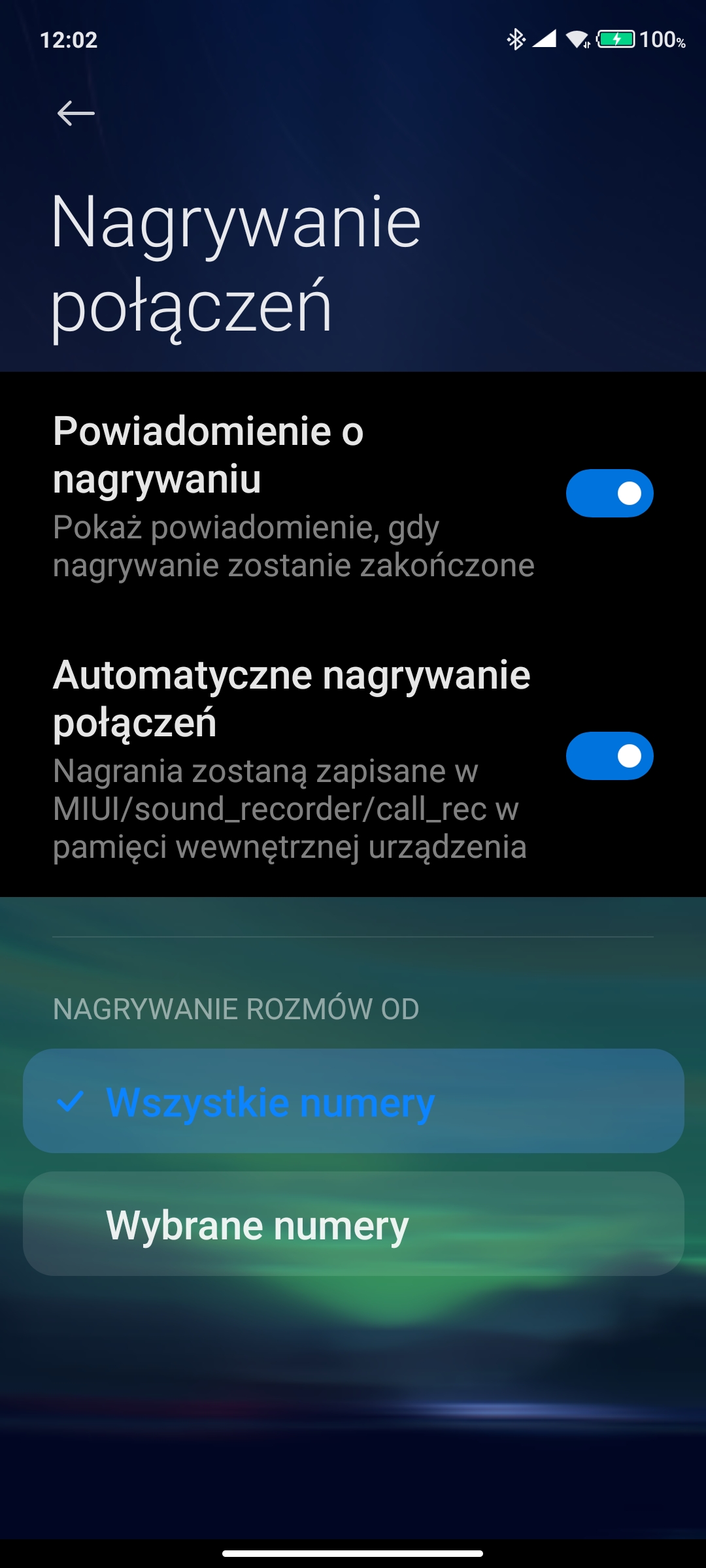Toggle Powiadomienie o nagrywaniu switch
Image resolution: width=706 pixels, height=1568 pixels.
pos(609,493)
